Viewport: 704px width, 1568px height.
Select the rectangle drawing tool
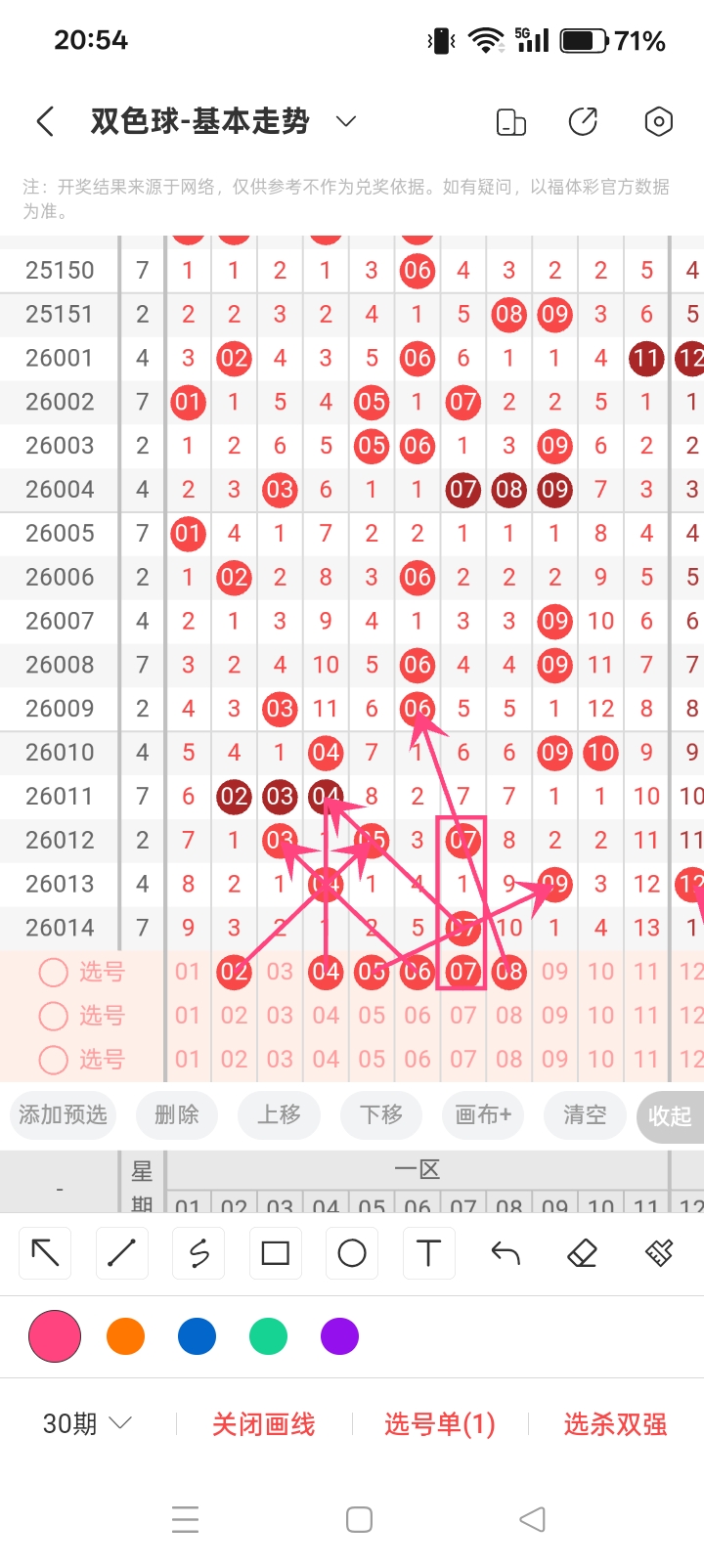(x=275, y=1252)
